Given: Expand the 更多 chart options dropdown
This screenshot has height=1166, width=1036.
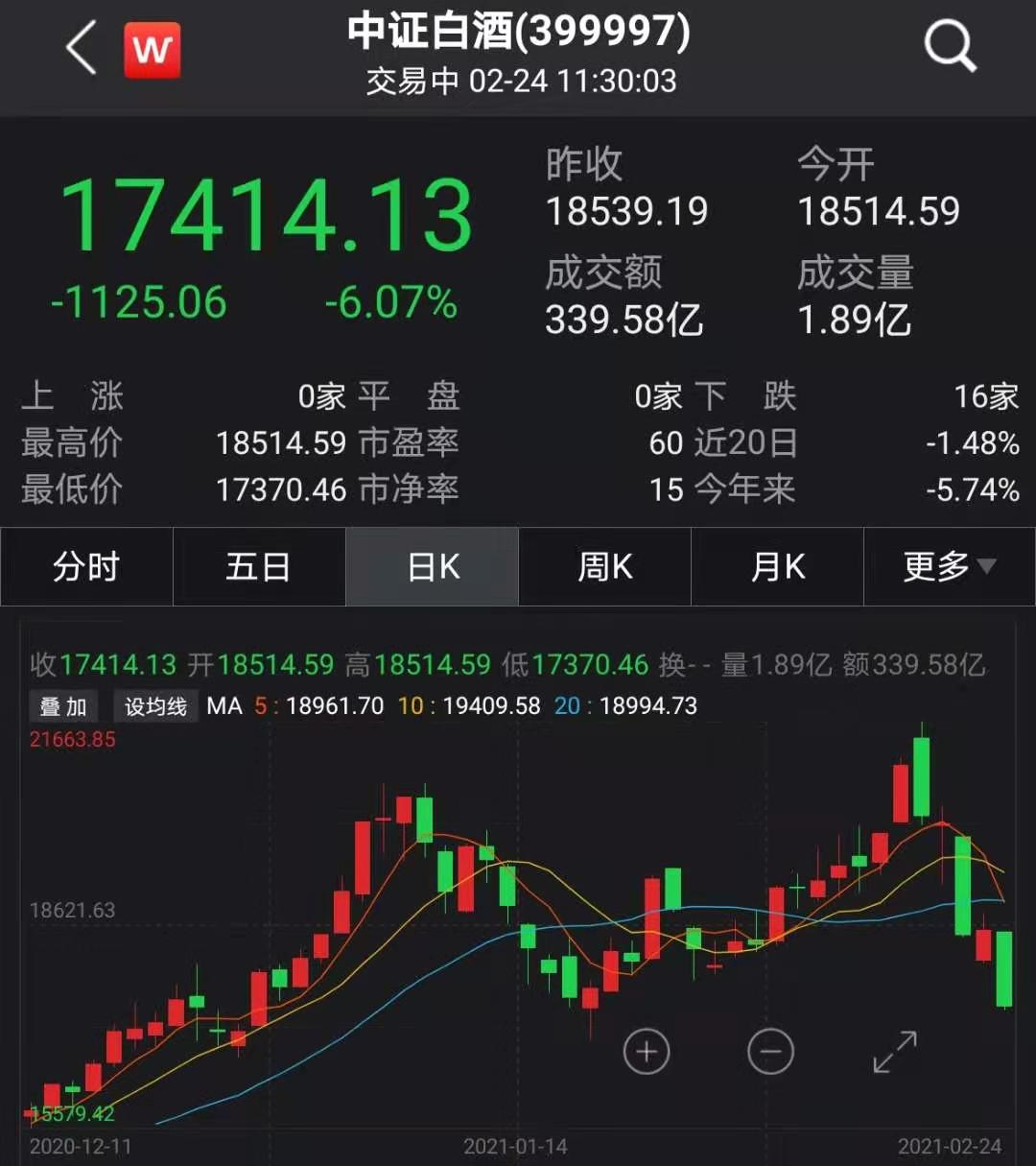Looking at the screenshot, I should [949, 567].
